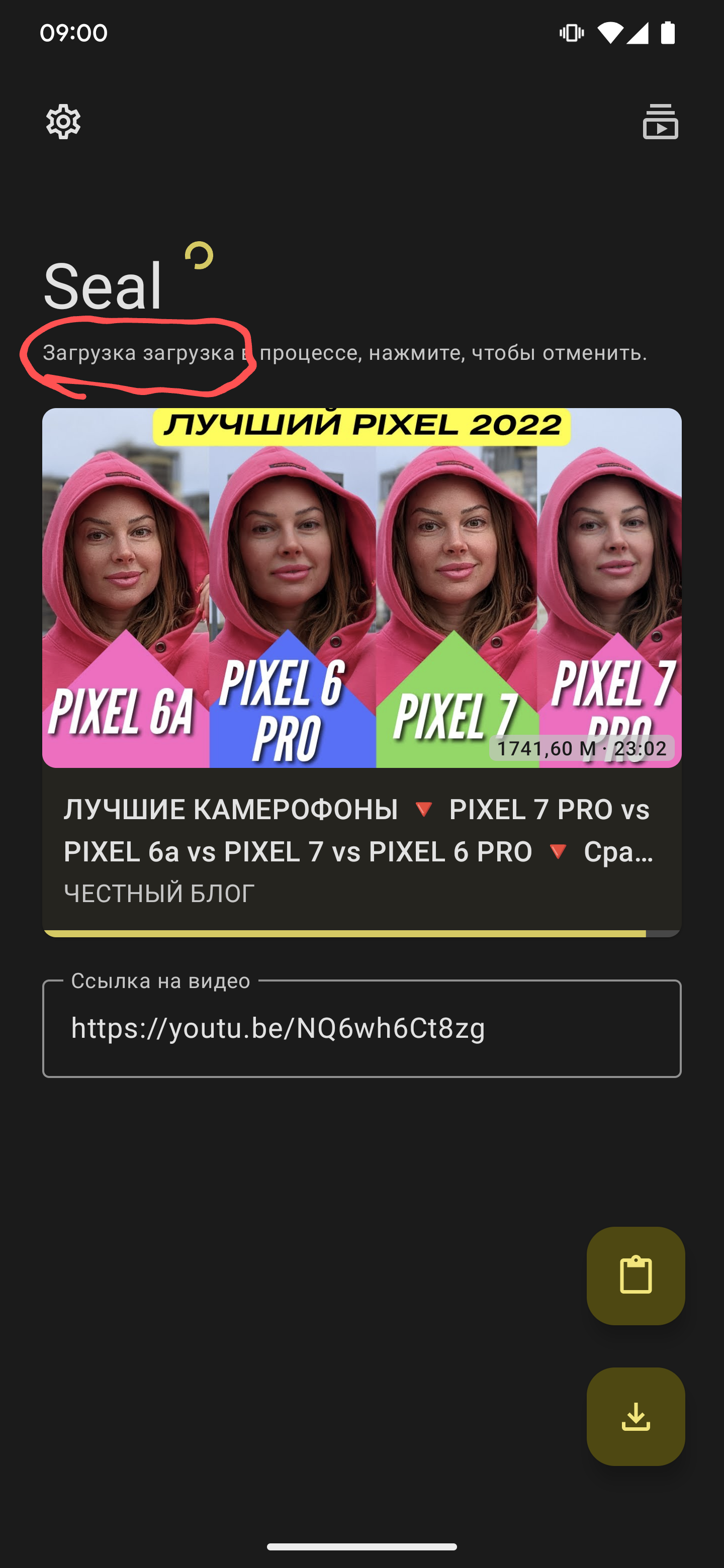Open the downloads library icon
The image size is (724, 1568).
click(x=660, y=122)
